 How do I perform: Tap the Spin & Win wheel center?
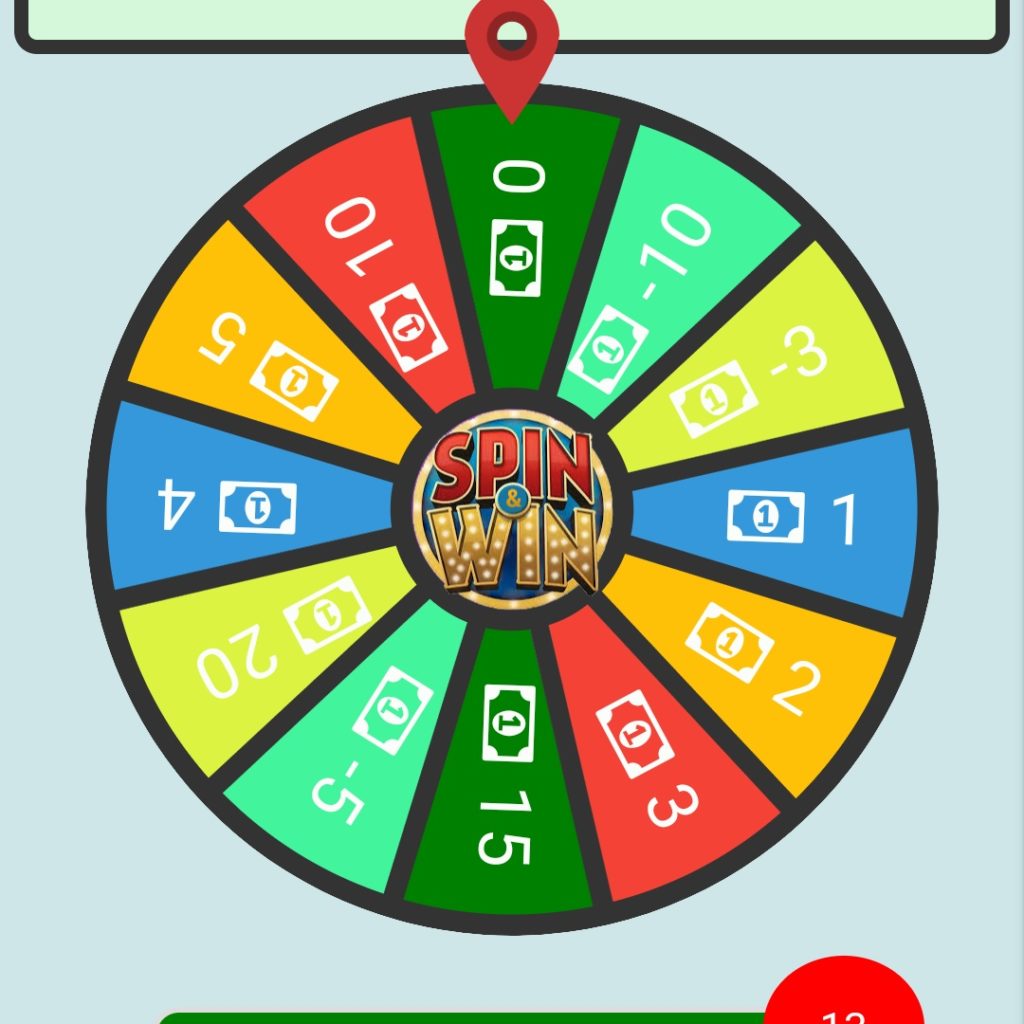click(512, 511)
